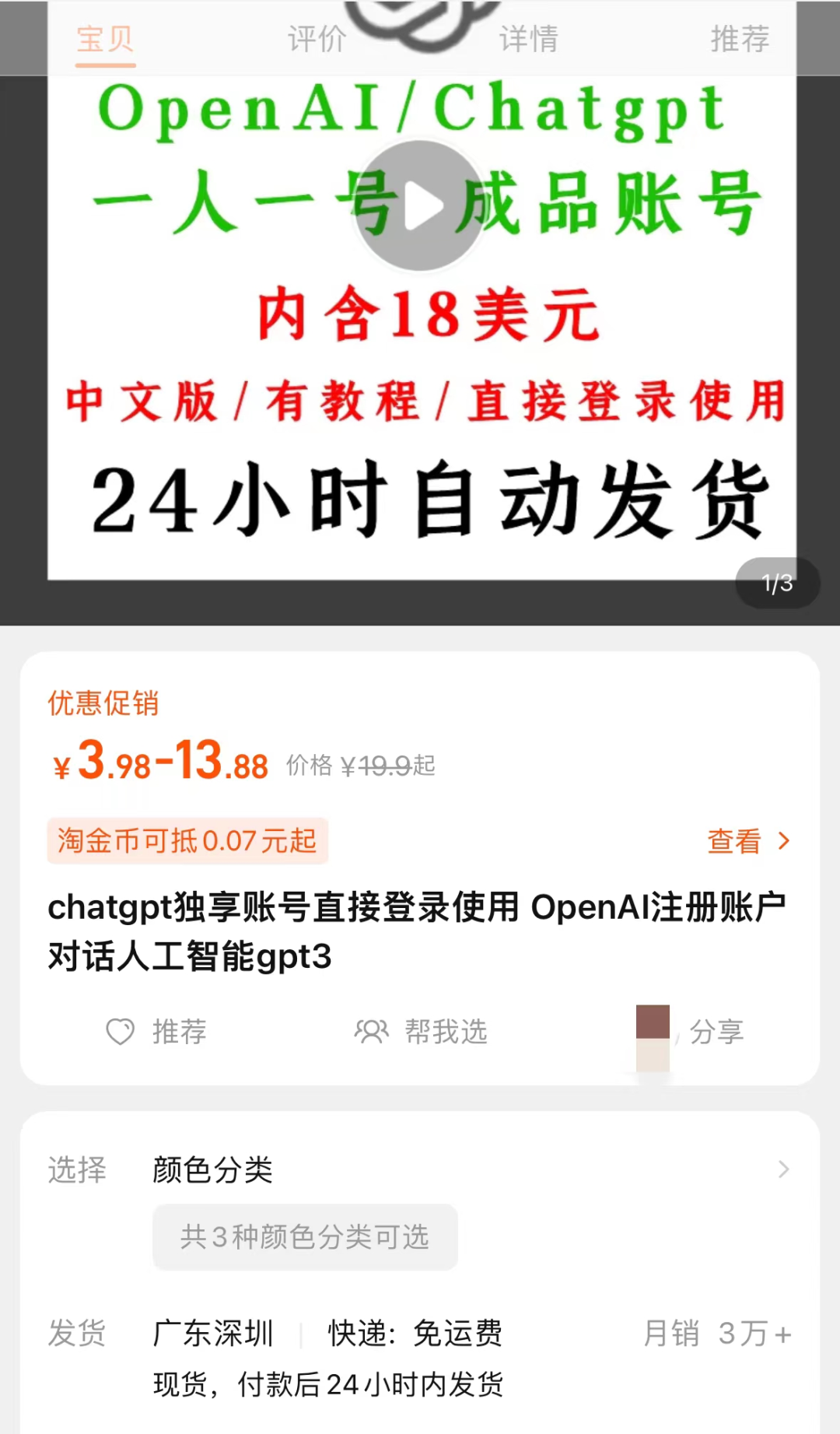
Task: Switch to the 评价 tab
Action: click(317, 39)
